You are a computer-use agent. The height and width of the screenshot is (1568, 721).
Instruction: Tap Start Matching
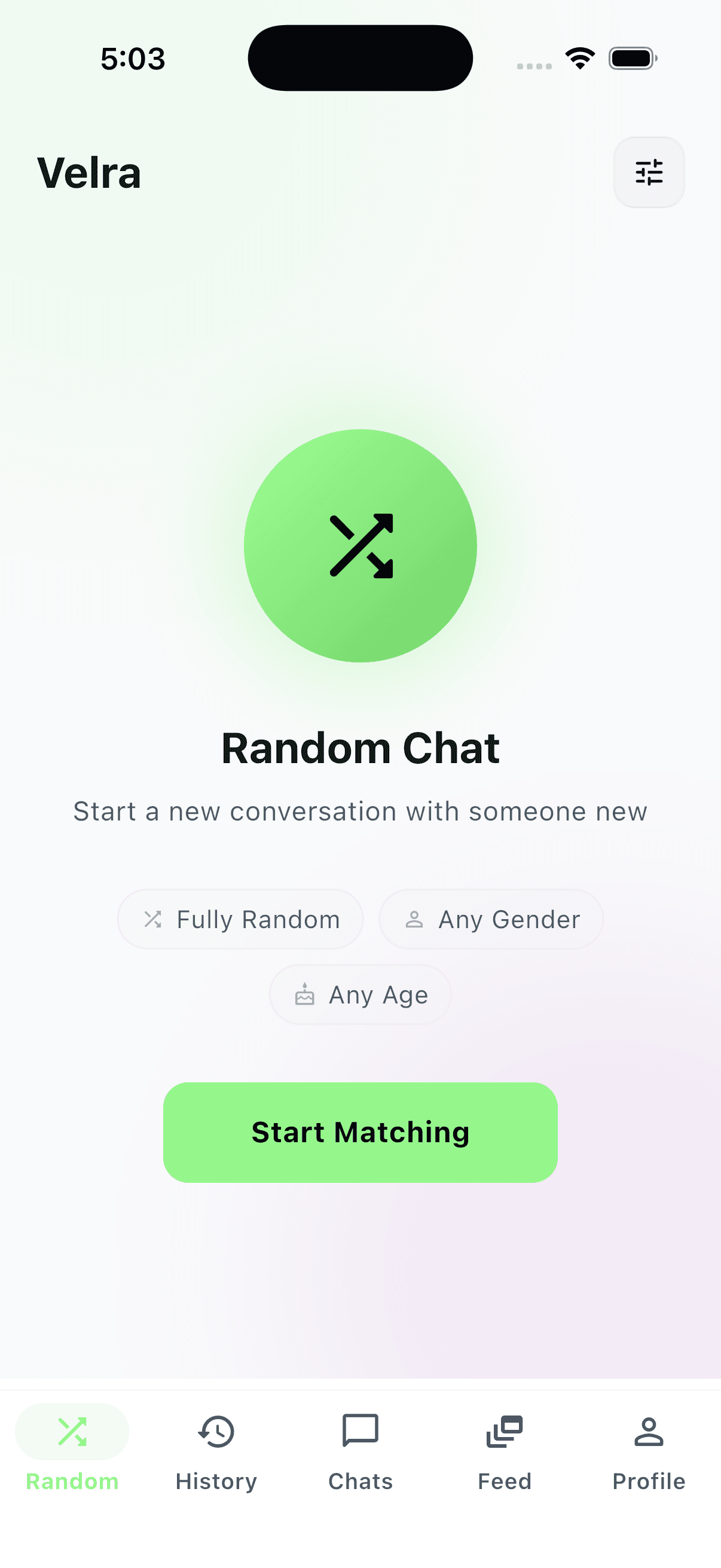(360, 1132)
